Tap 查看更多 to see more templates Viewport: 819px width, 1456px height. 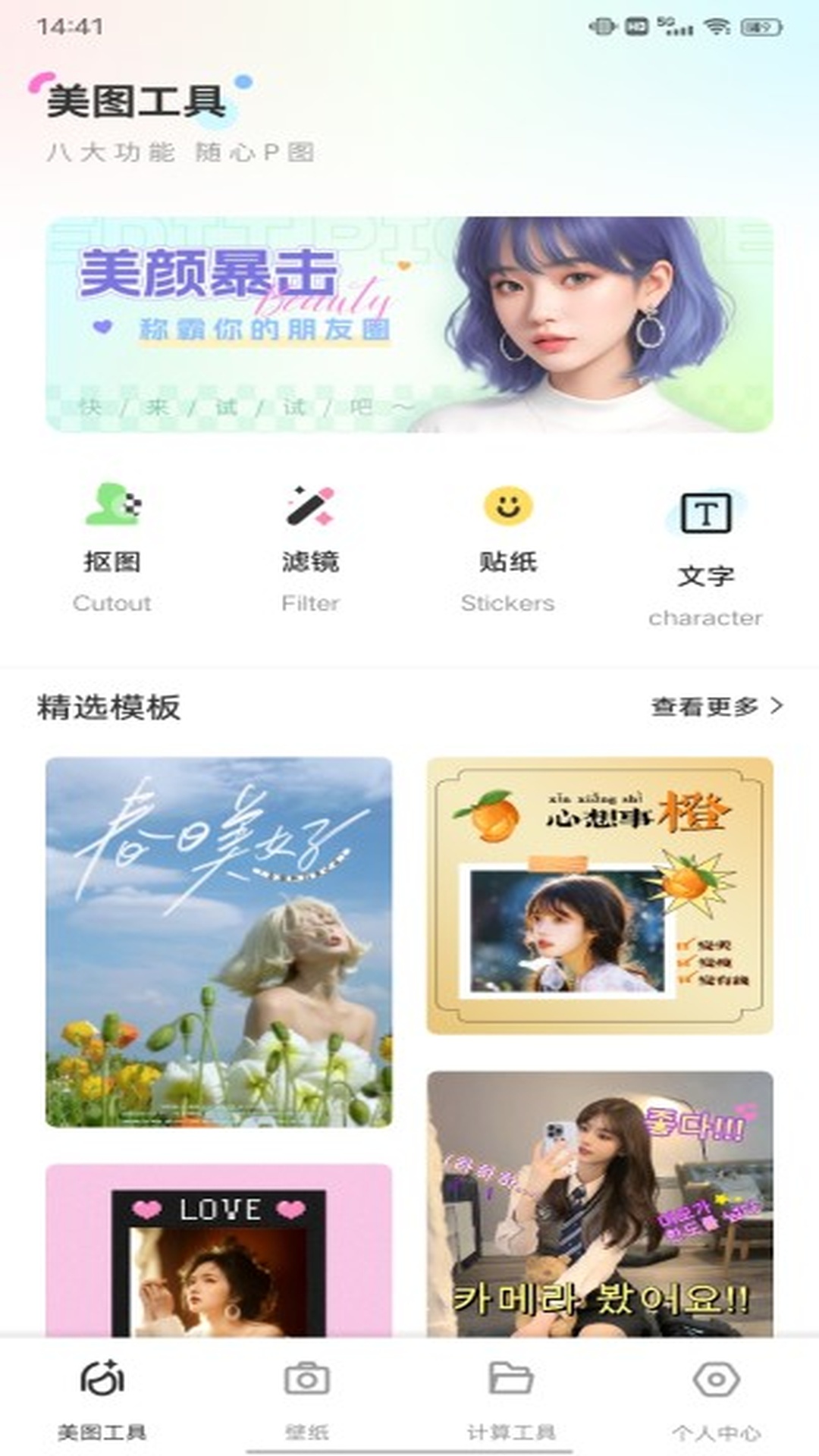716,707
